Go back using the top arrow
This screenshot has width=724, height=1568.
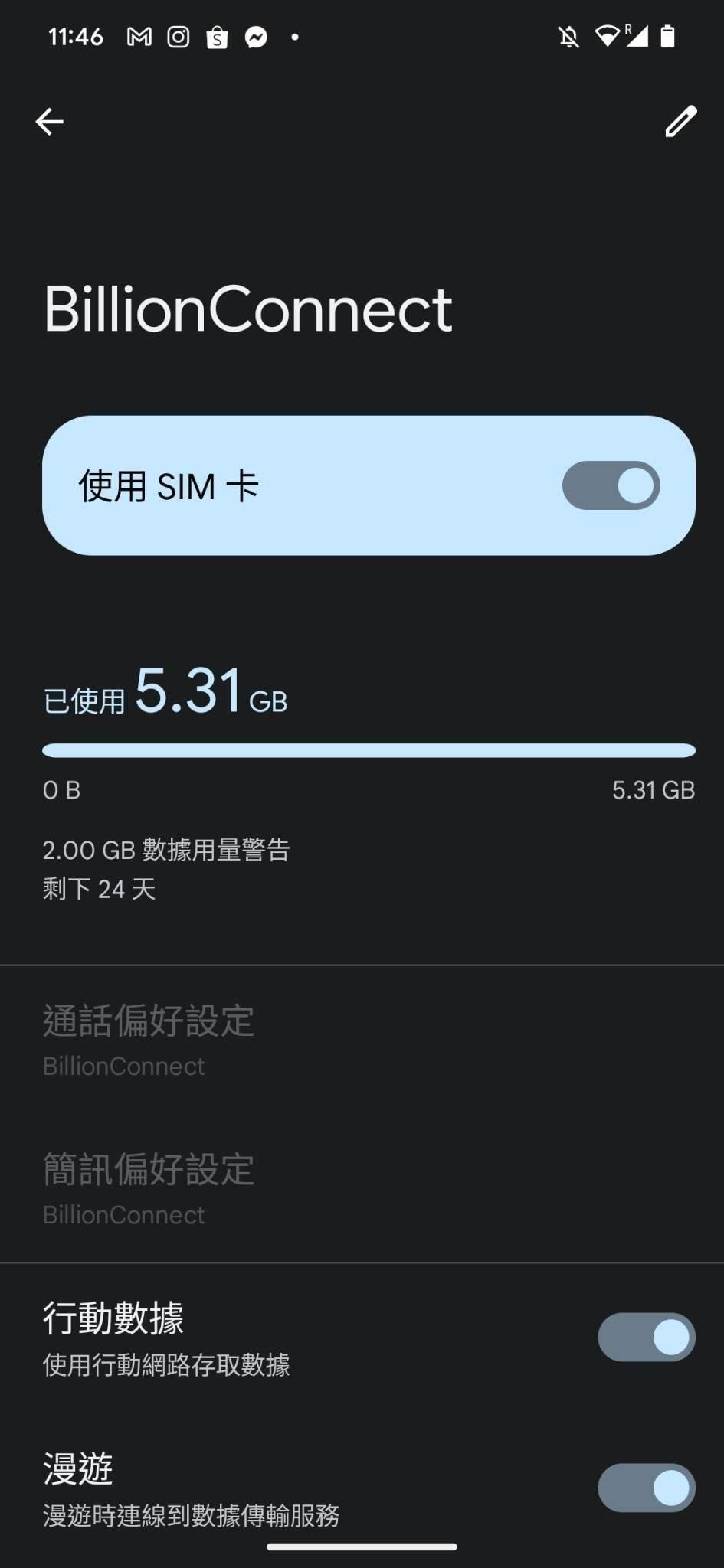click(50, 121)
